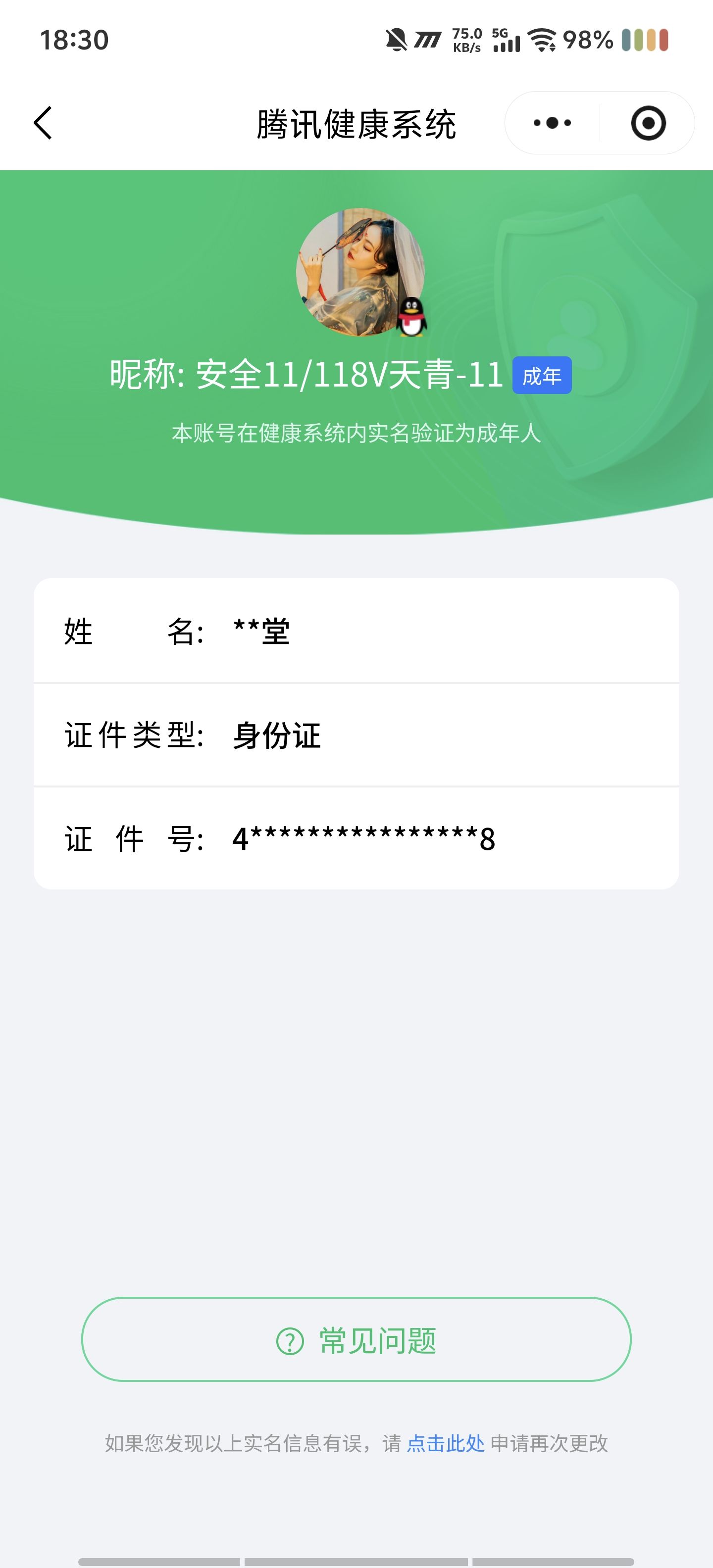Select the 证件号 masked ID number row
Viewport: 713px width, 1568px height.
356,839
